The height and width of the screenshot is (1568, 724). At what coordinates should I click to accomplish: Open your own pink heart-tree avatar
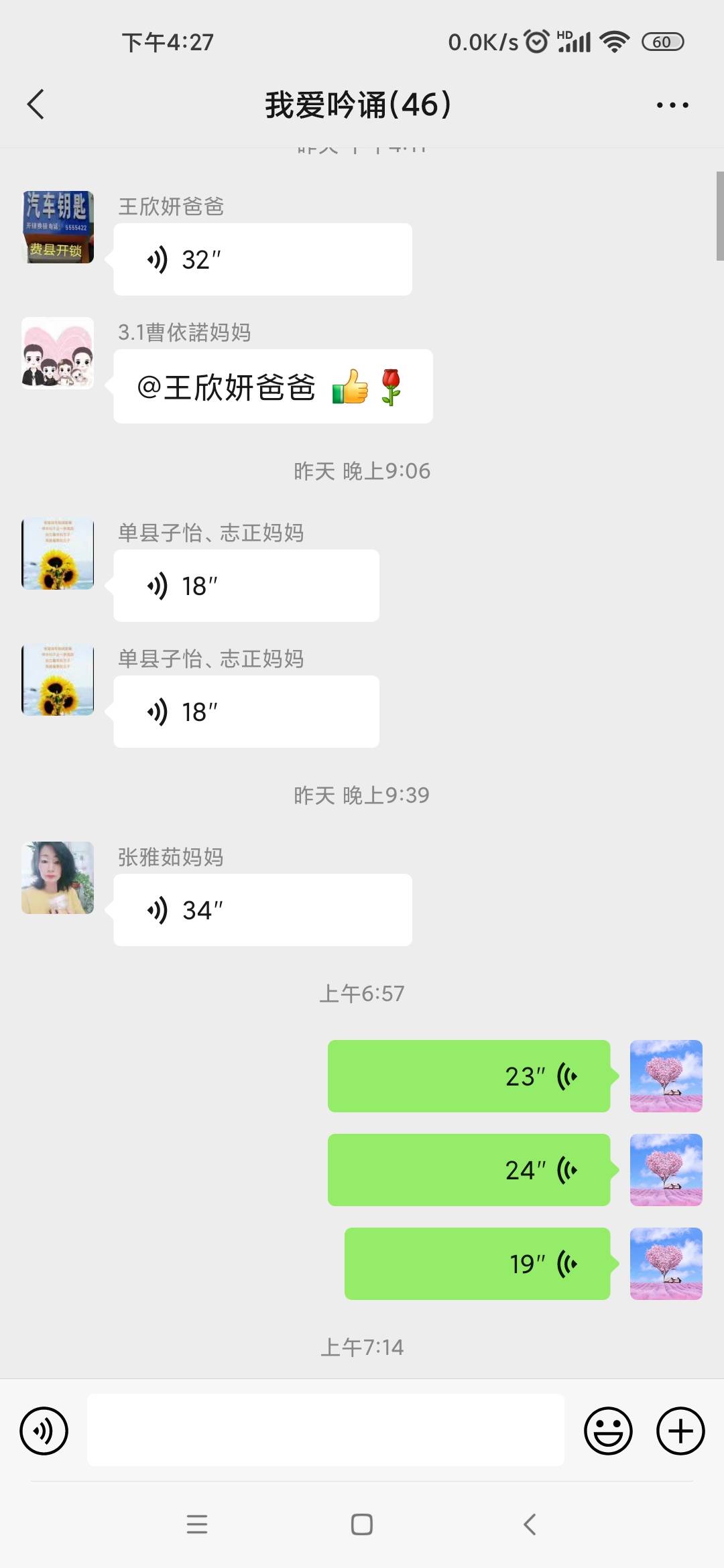pyautogui.click(x=666, y=1075)
